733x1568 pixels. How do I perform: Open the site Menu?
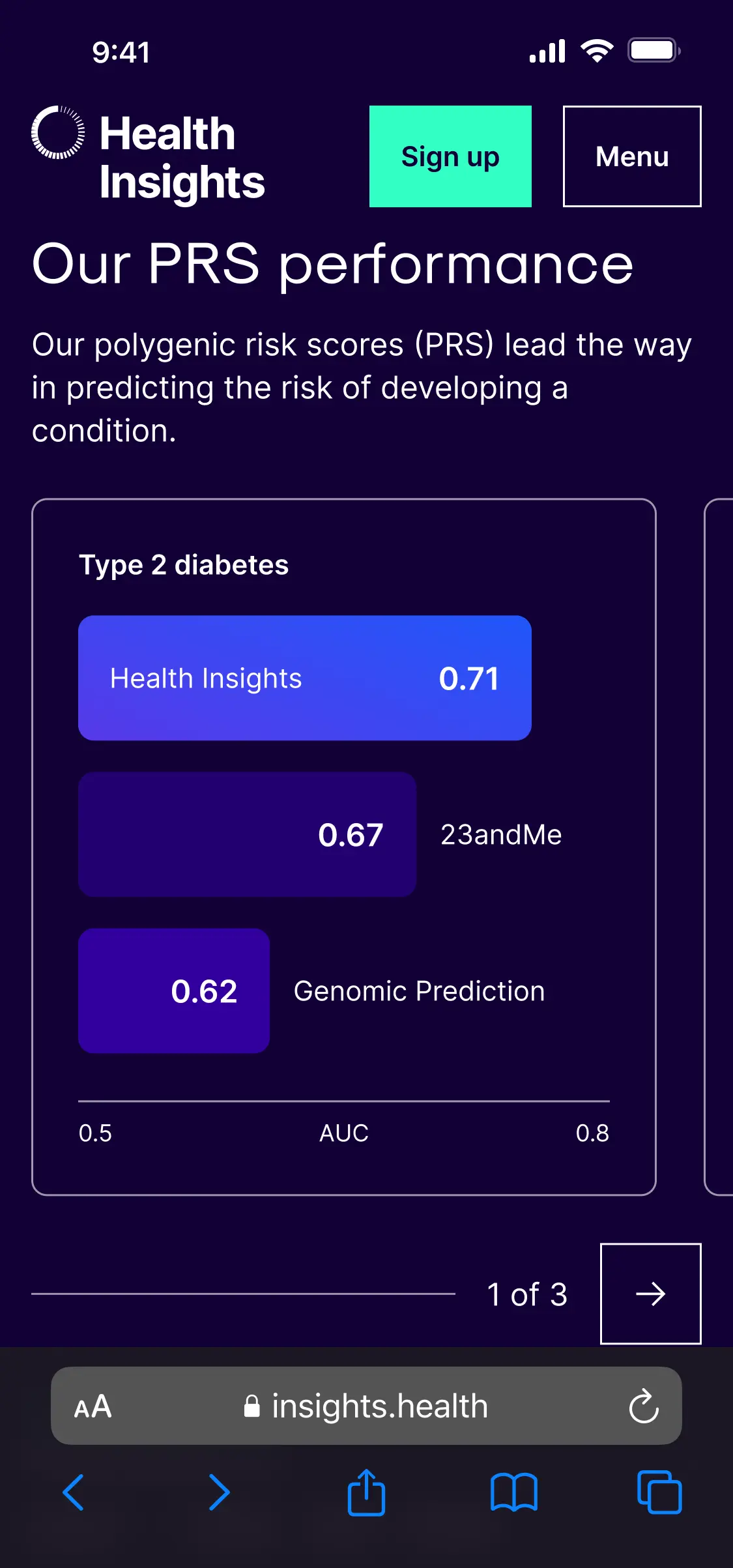pyautogui.click(x=631, y=156)
